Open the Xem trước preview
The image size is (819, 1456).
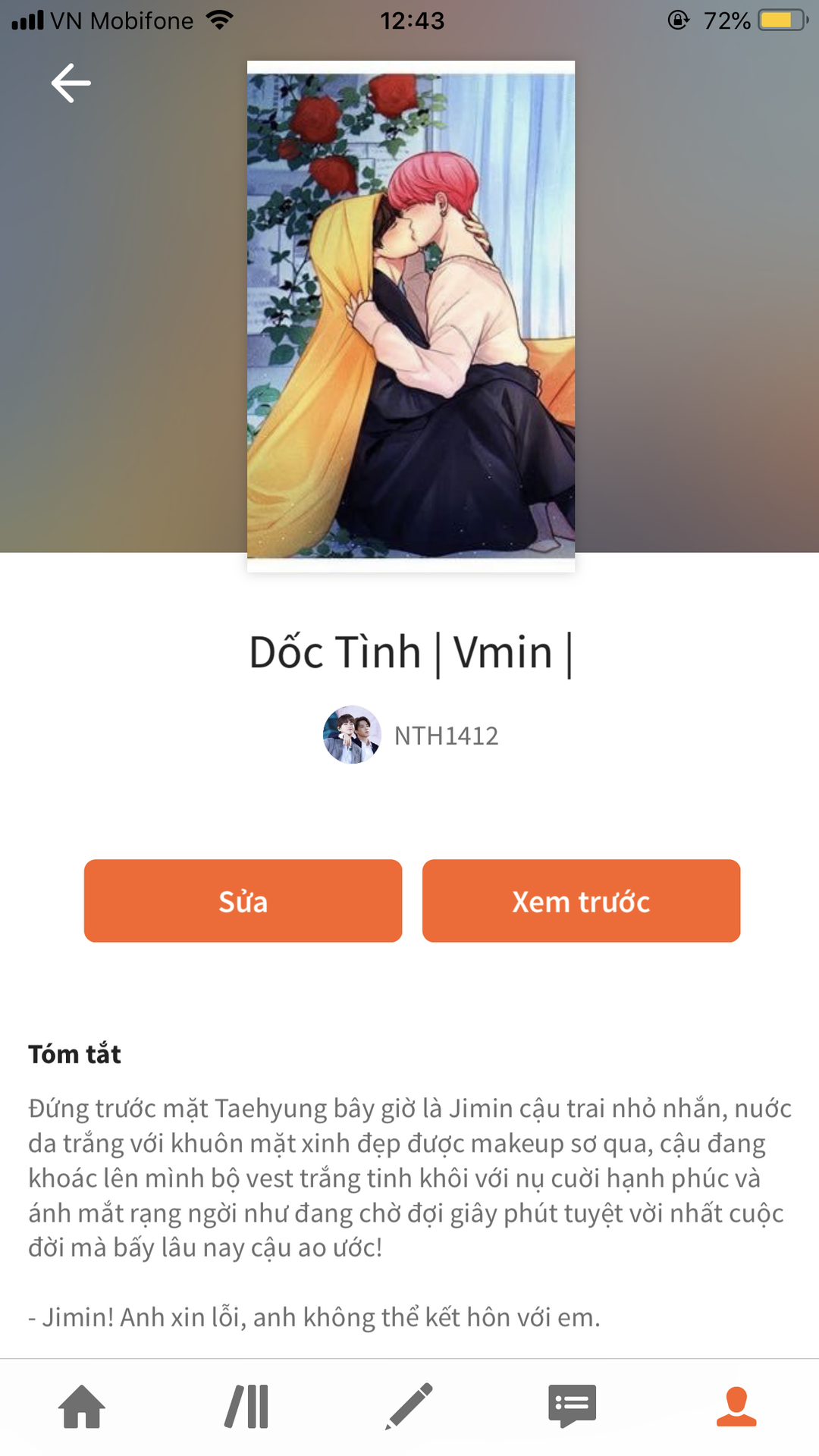tap(581, 901)
